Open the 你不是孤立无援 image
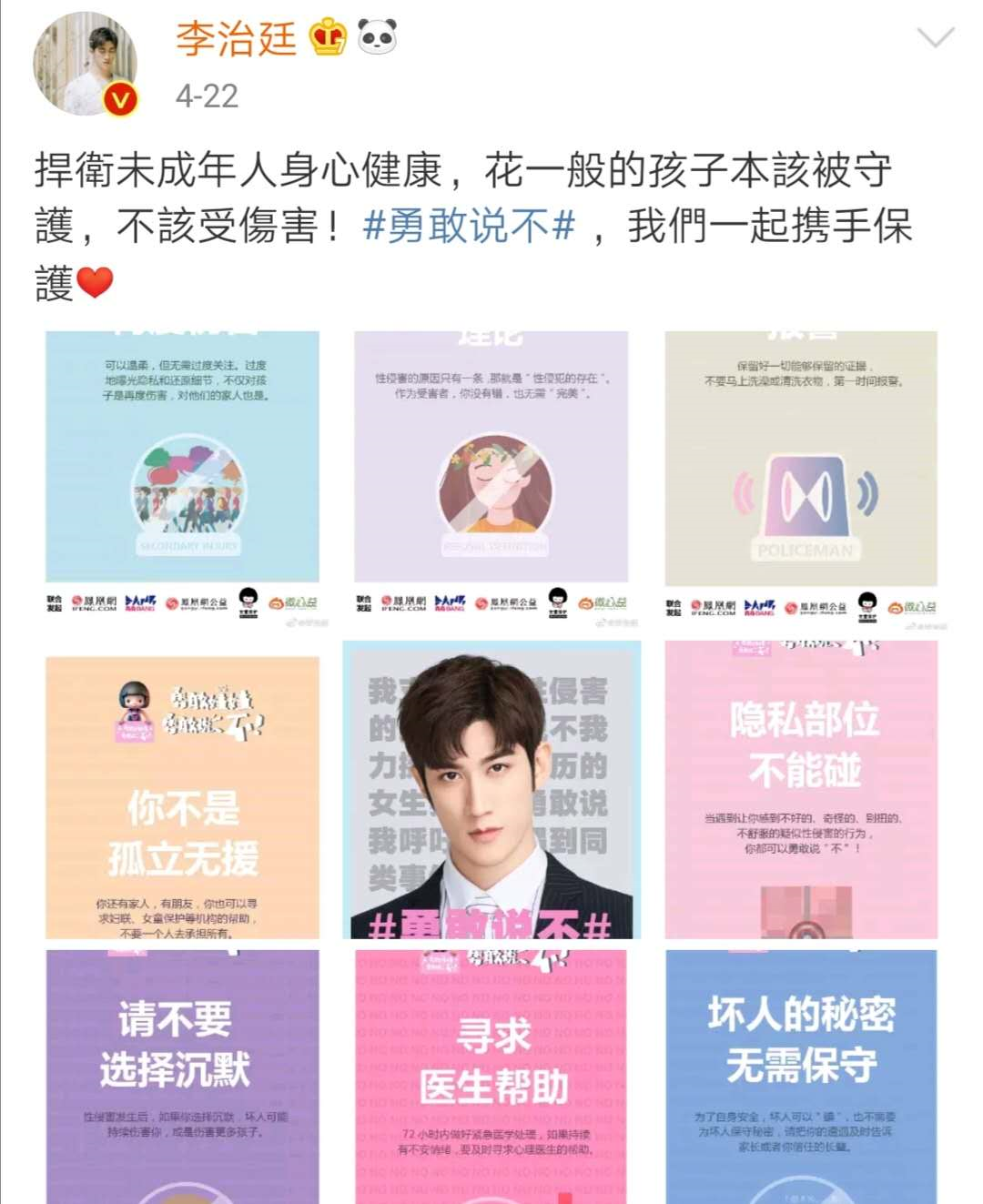This screenshot has height=1204, width=983. pos(182,796)
